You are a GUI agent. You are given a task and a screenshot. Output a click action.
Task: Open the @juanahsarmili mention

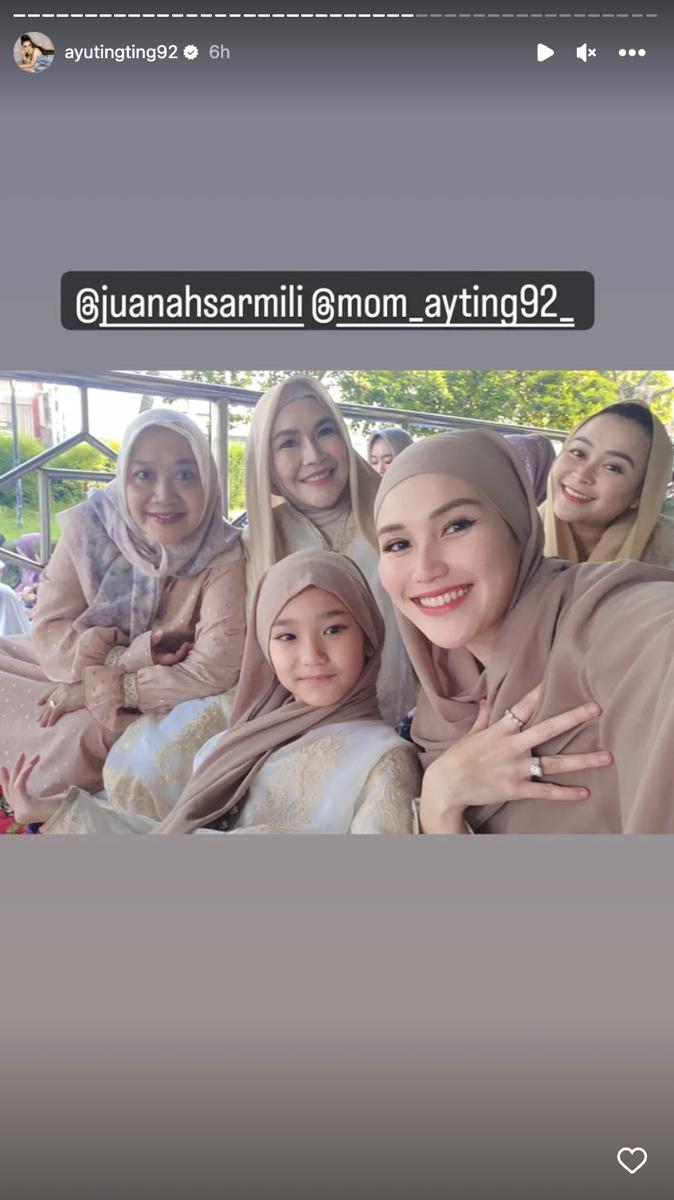click(189, 301)
